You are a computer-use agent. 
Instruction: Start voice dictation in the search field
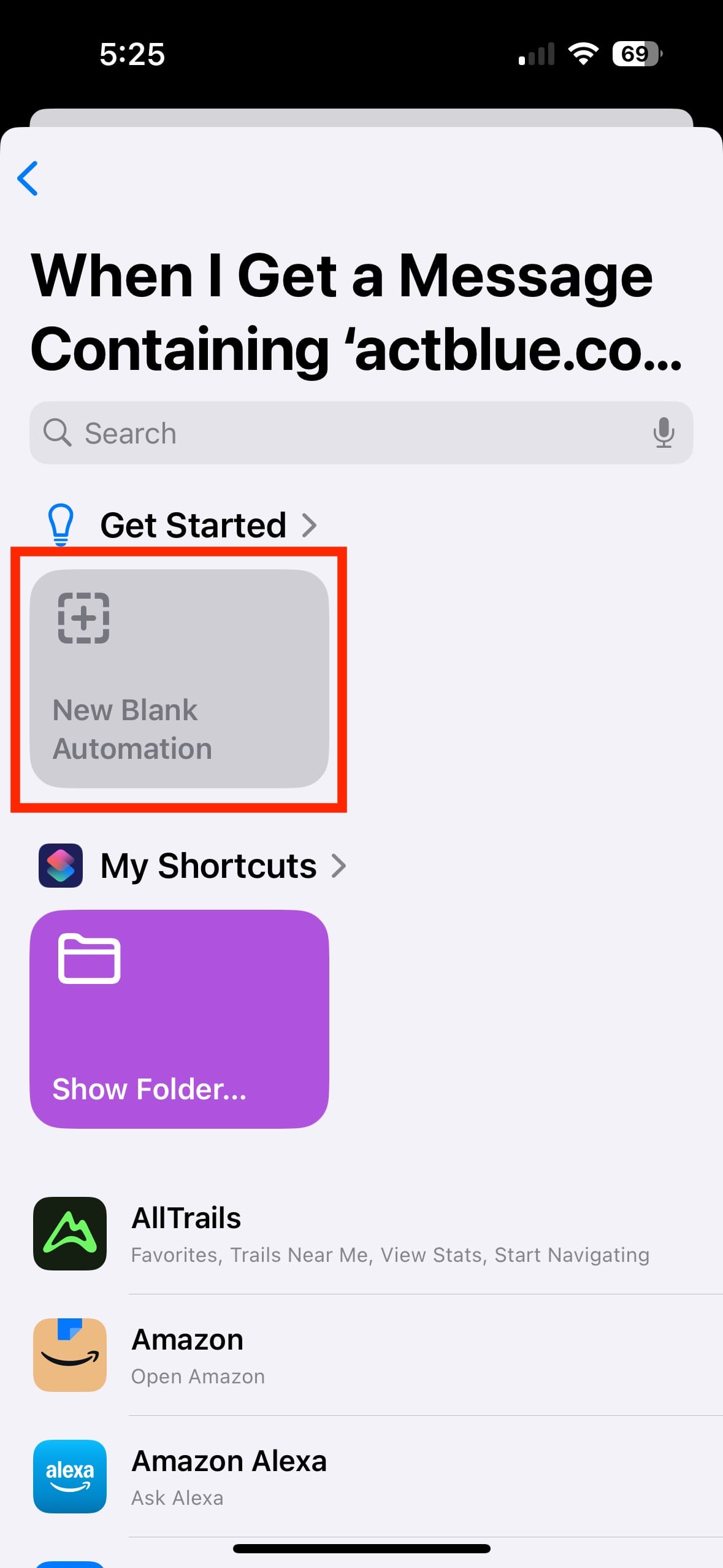coord(663,433)
